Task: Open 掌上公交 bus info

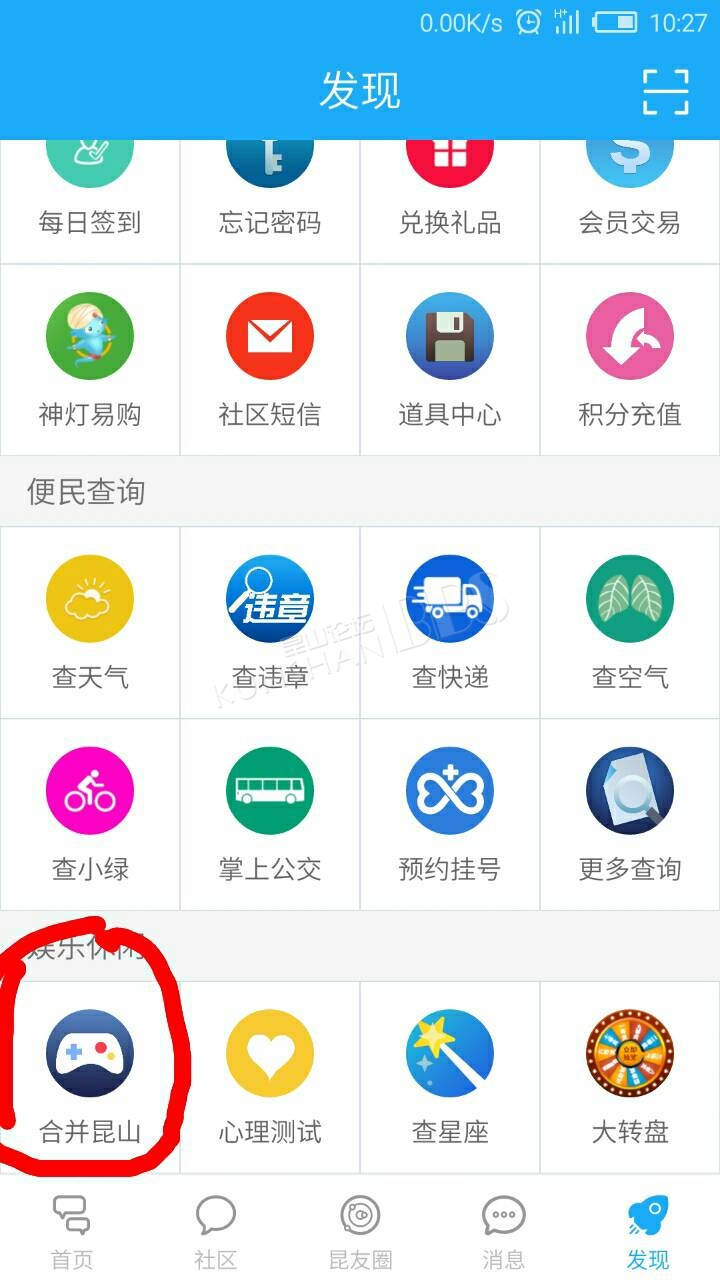Action: pos(270,814)
